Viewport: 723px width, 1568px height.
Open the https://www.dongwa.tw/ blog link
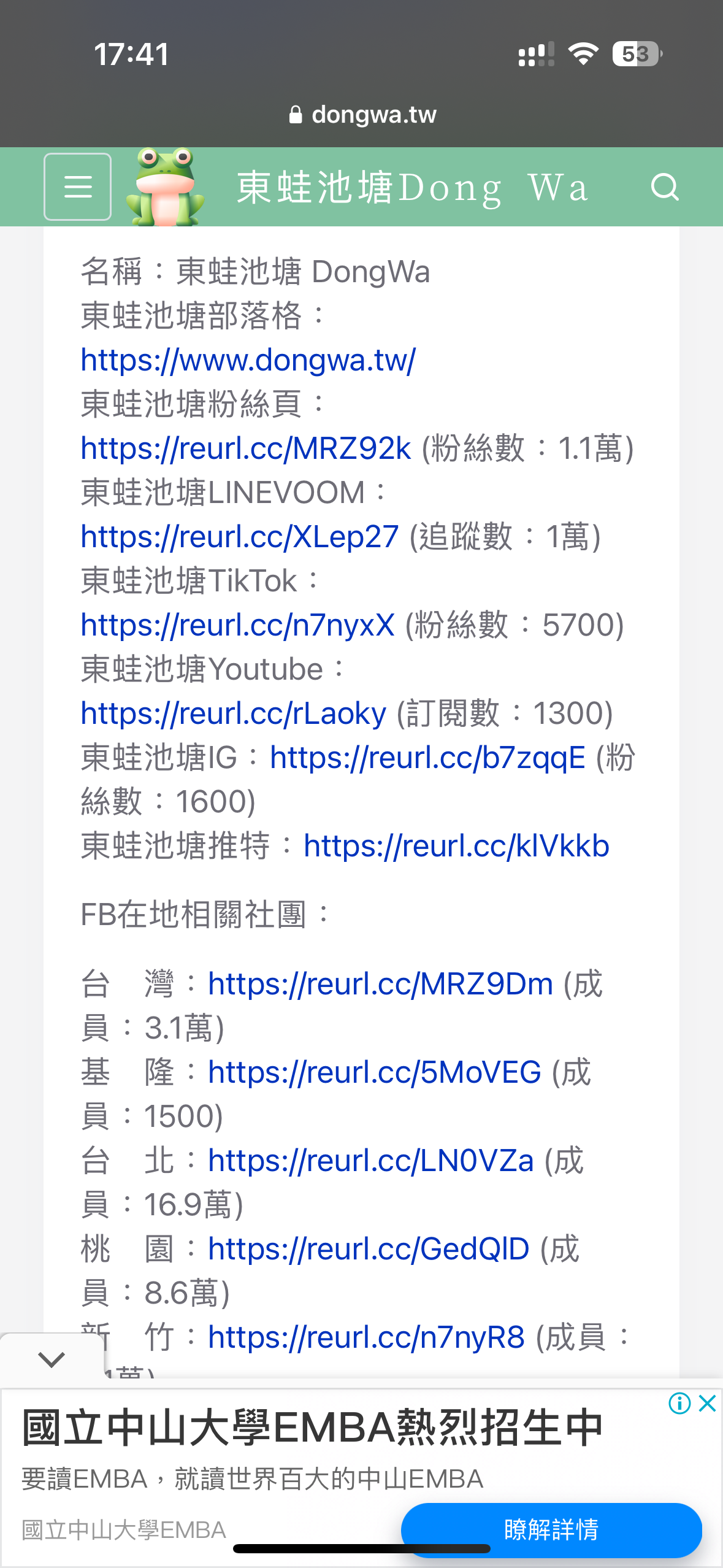pos(248,360)
